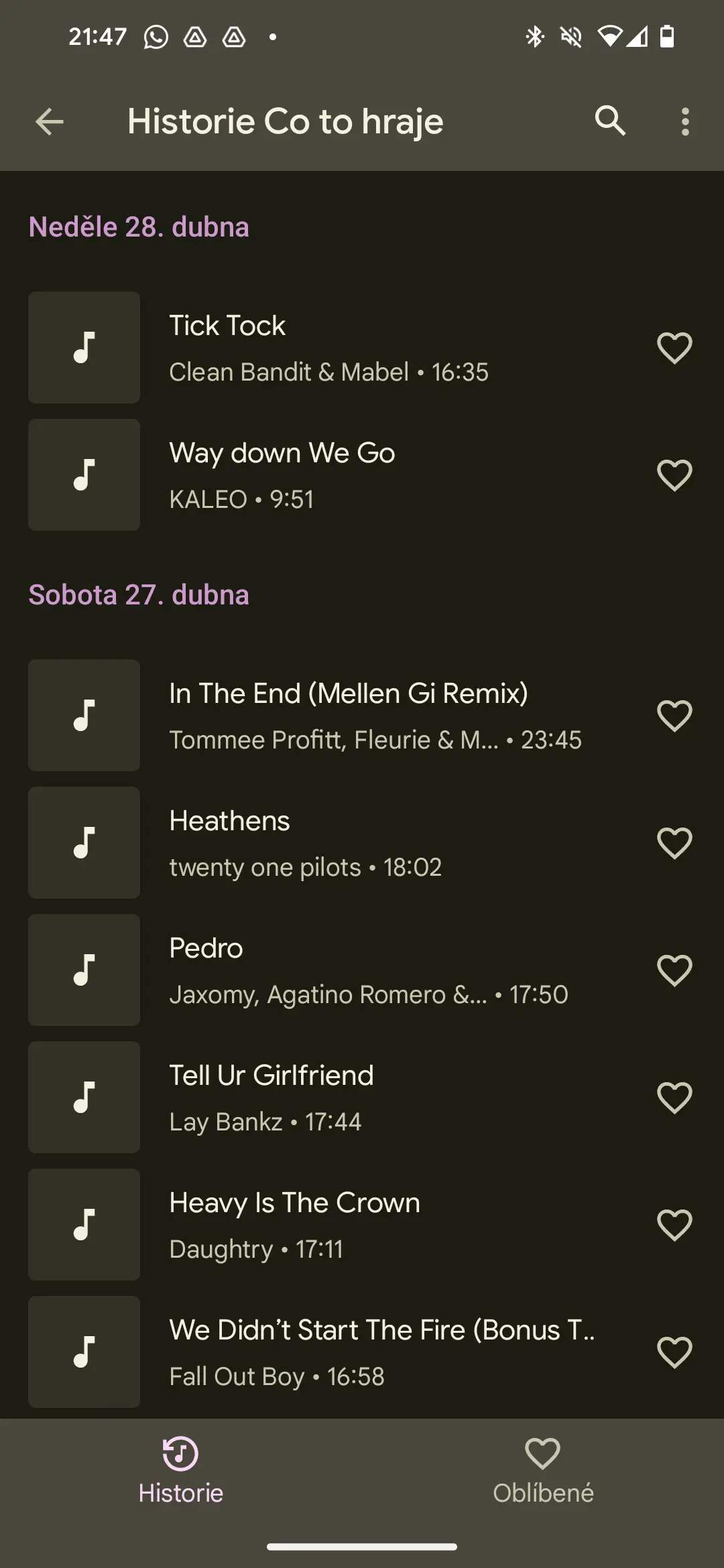
Task: Heart Heavy Is The Crown
Action: [x=674, y=1225]
